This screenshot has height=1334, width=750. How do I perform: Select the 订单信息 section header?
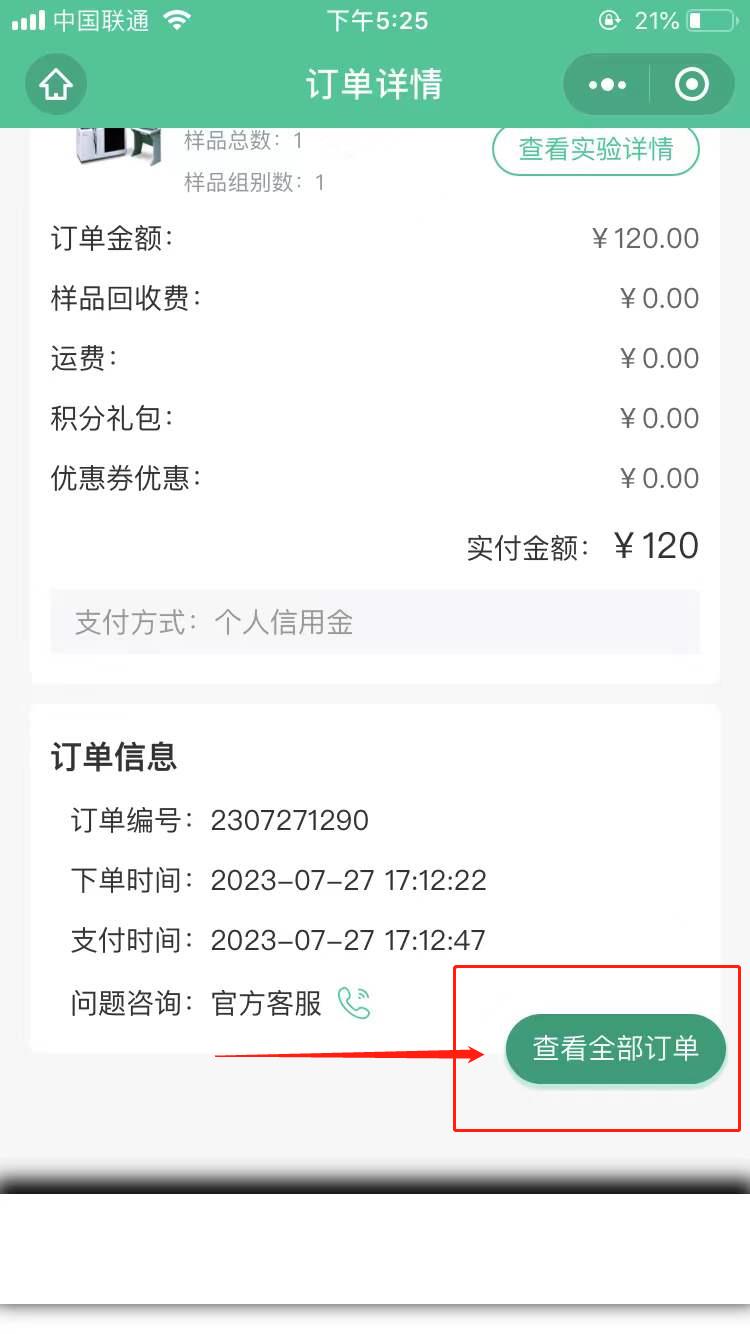113,757
